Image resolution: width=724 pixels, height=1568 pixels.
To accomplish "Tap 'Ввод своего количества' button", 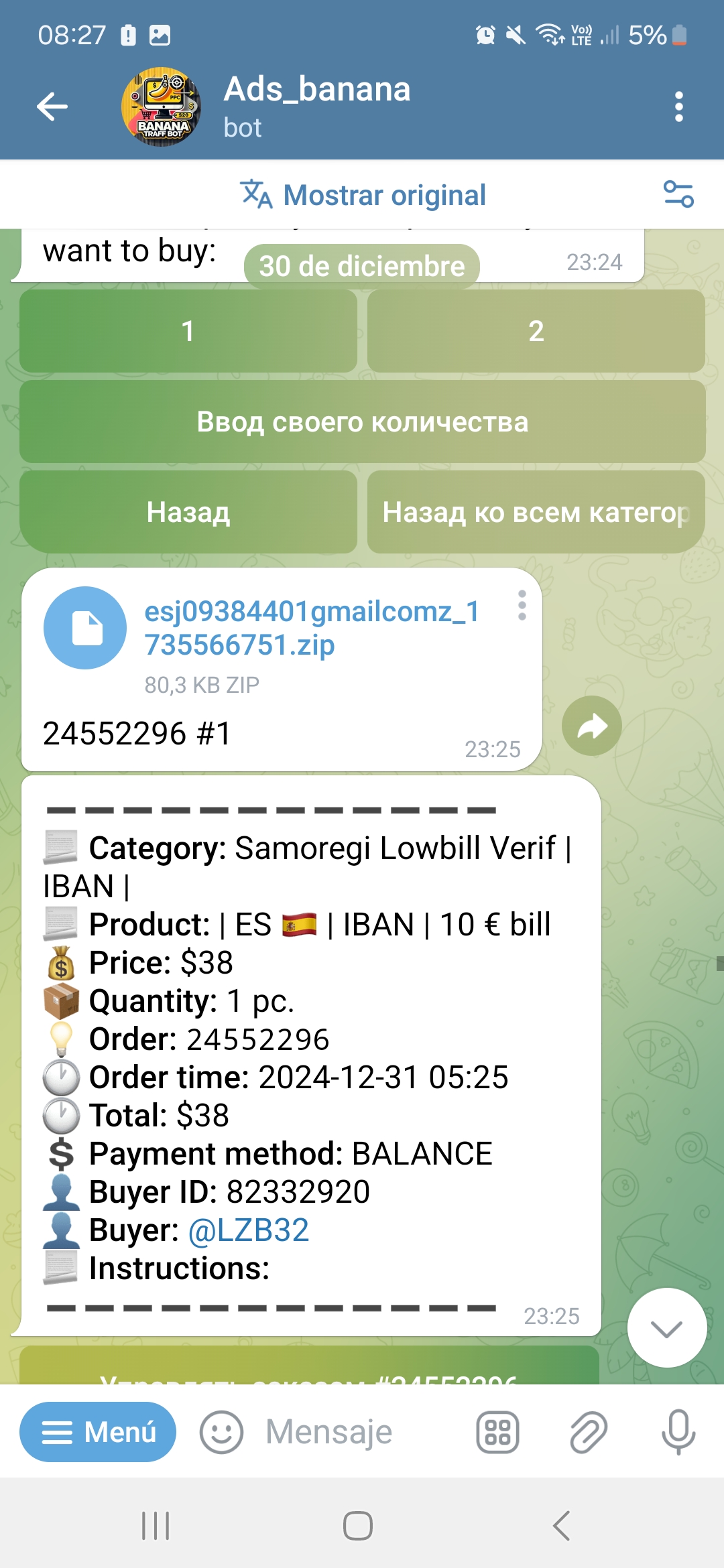I will pos(362,421).
